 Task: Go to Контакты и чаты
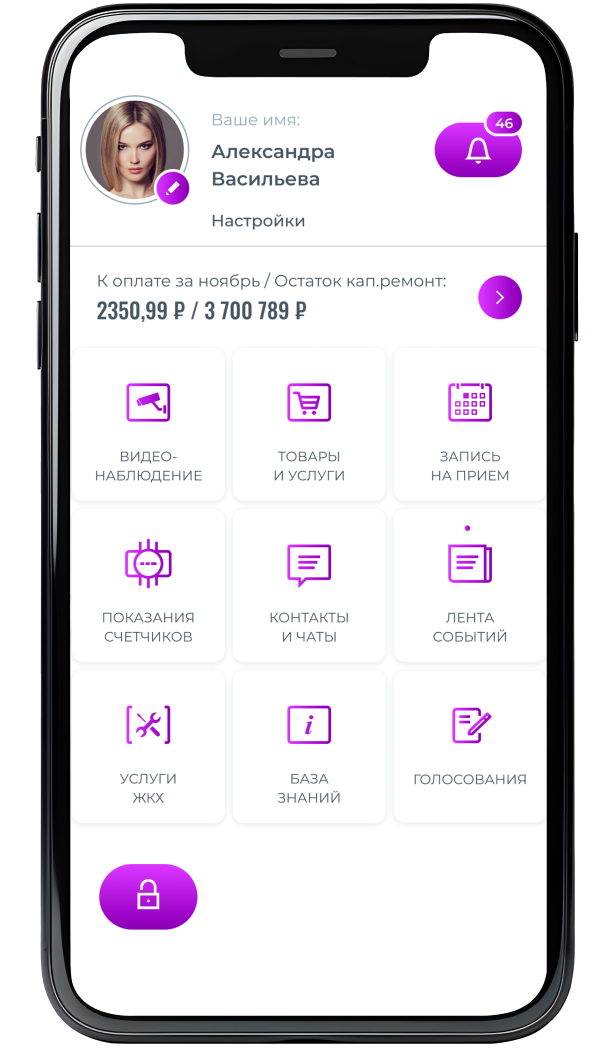pyautogui.click(x=309, y=585)
